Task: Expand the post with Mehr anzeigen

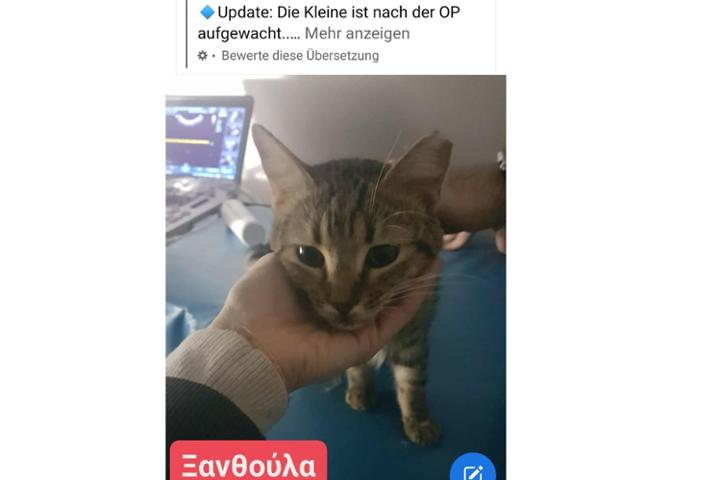Action: [x=357, y=33]
